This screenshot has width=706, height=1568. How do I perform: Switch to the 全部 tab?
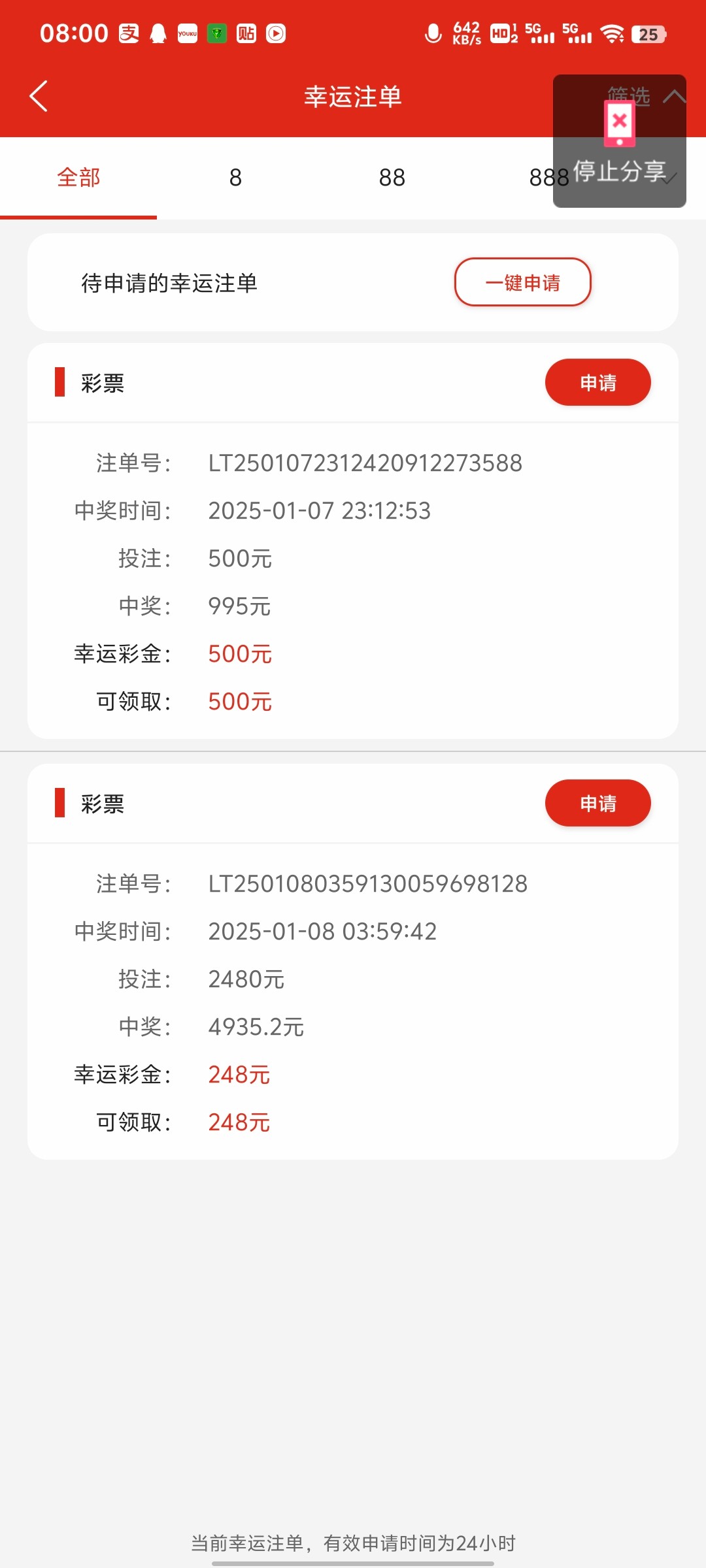[x=78, y=178]
